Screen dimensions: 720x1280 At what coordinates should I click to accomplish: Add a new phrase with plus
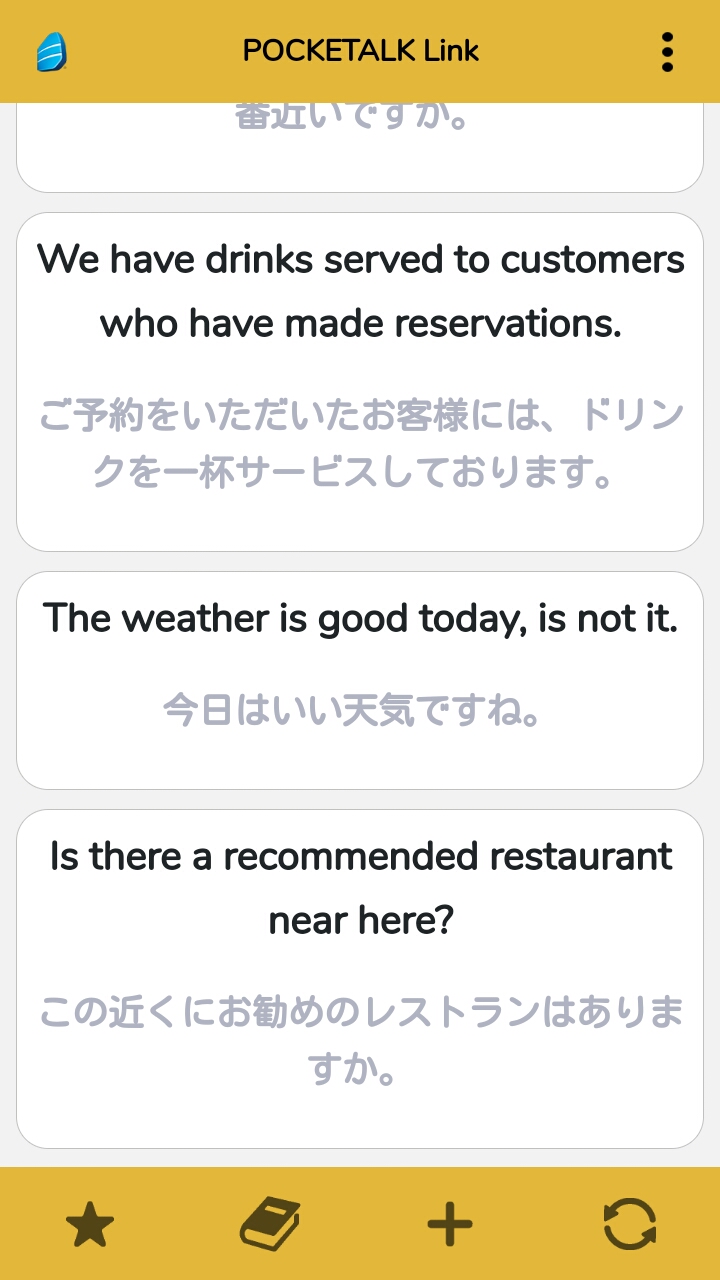pos(450,1224)
